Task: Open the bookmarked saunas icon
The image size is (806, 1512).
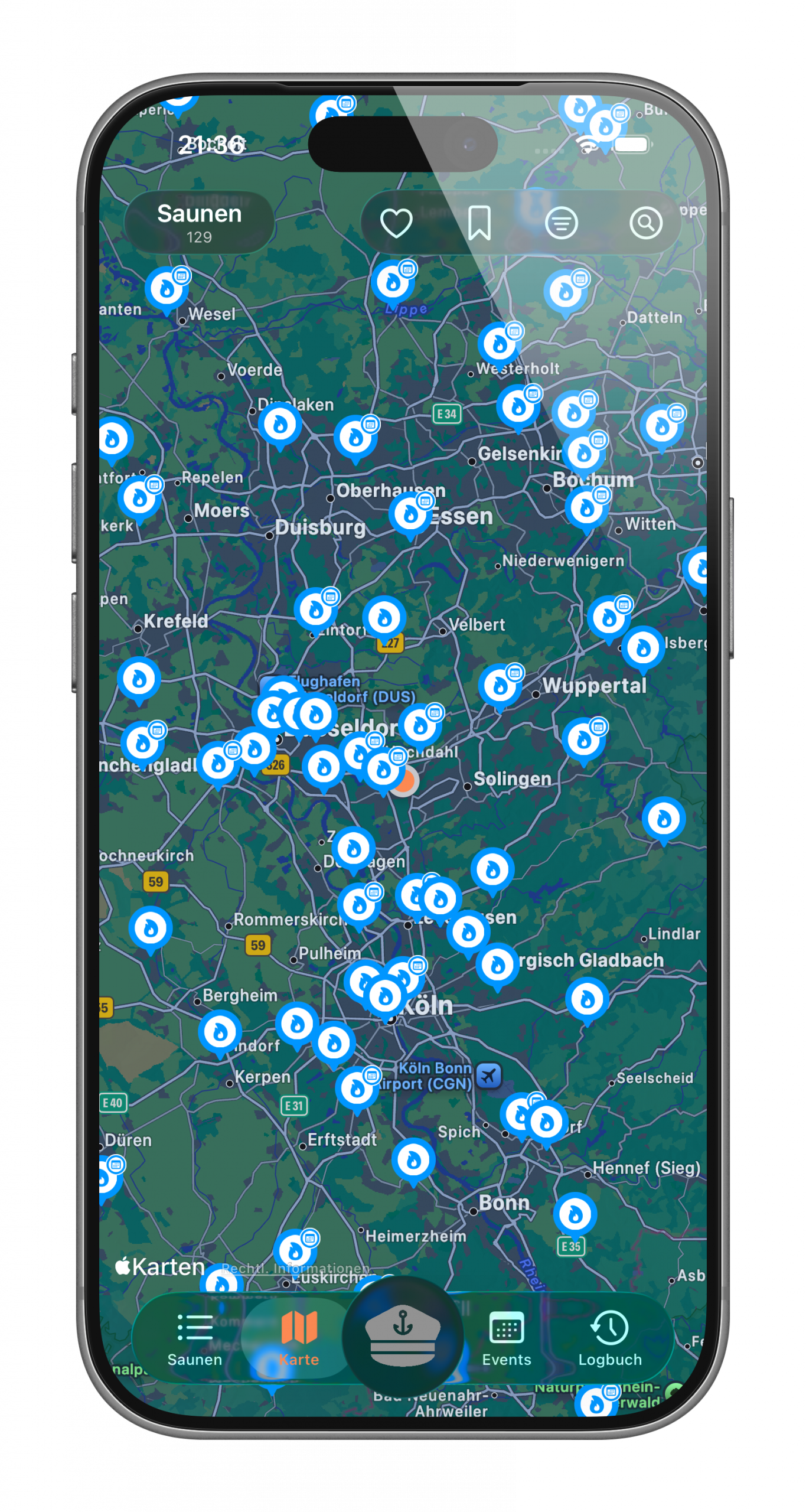Action: tap(479, 223)
